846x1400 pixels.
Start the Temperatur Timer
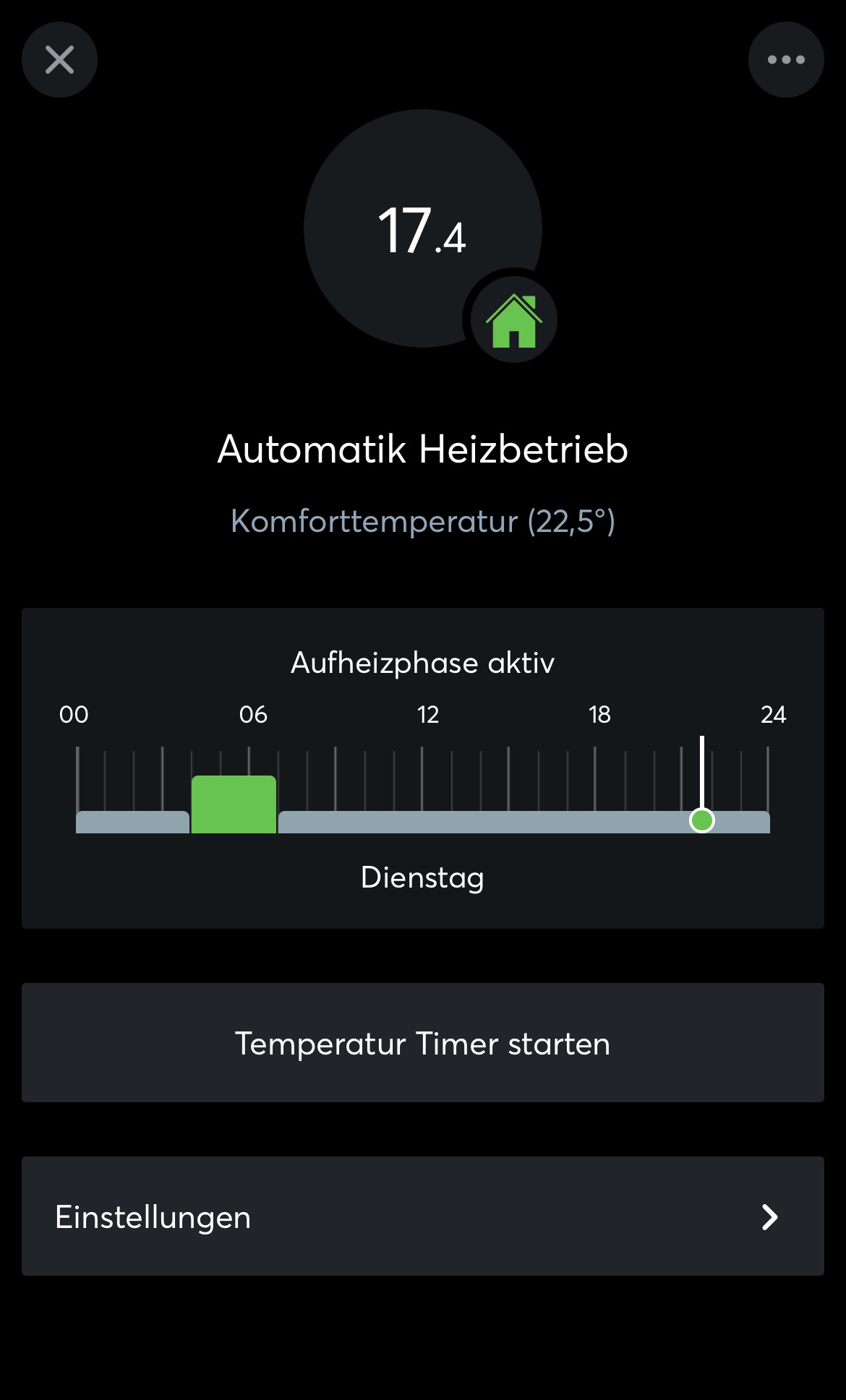point(423,1042)
